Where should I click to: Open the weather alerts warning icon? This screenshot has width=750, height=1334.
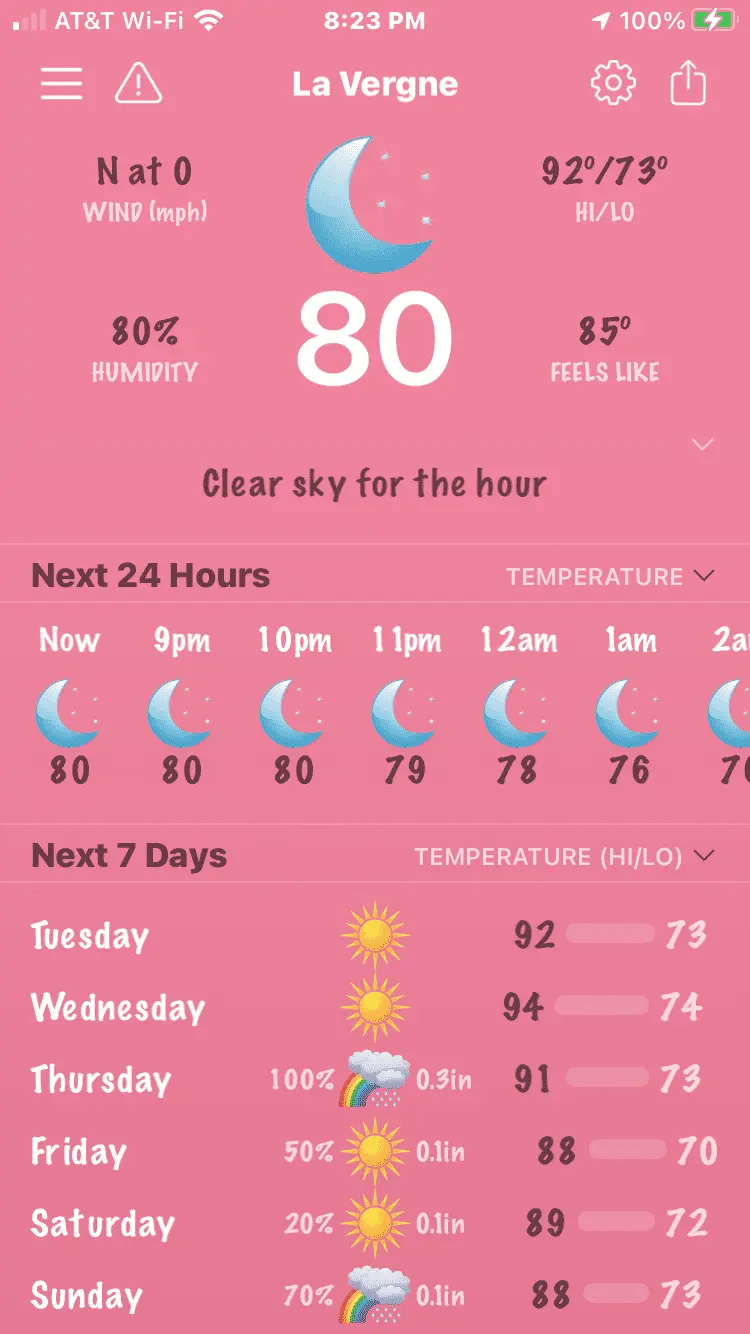pos(138,84)
